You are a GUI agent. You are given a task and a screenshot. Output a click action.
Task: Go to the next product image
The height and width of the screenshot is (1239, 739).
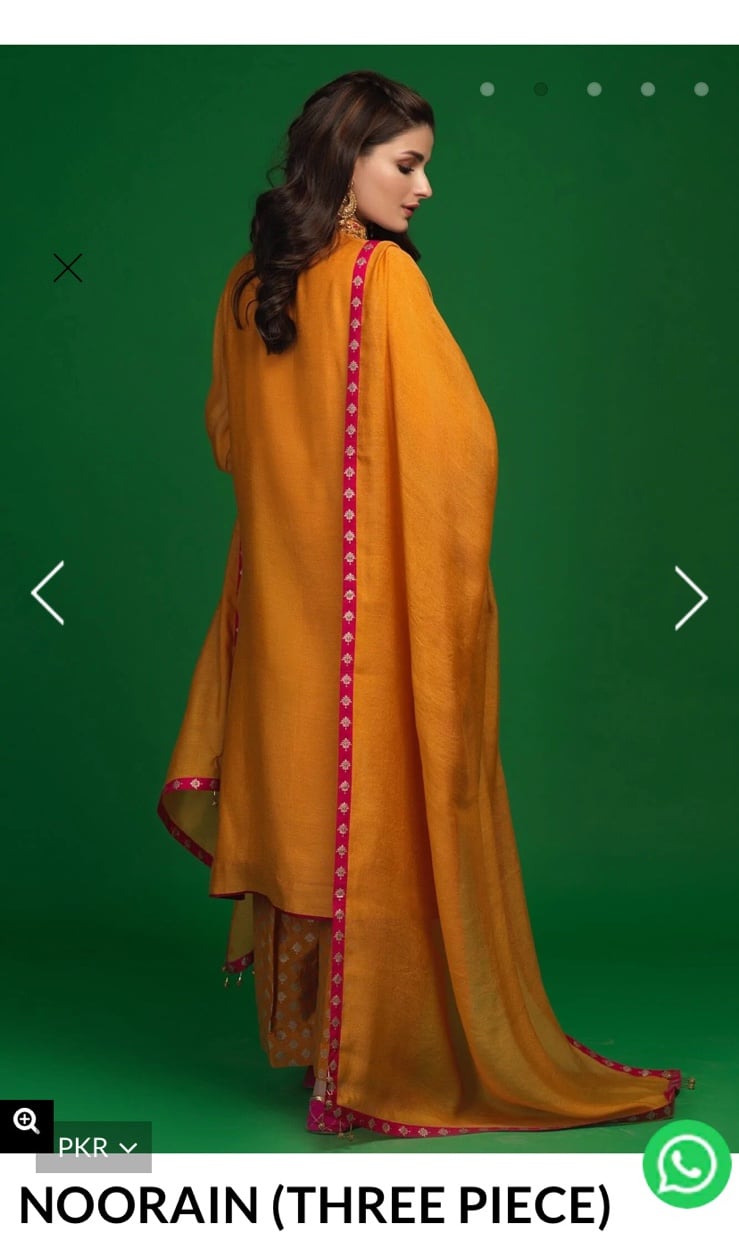(x=691, y=598)
